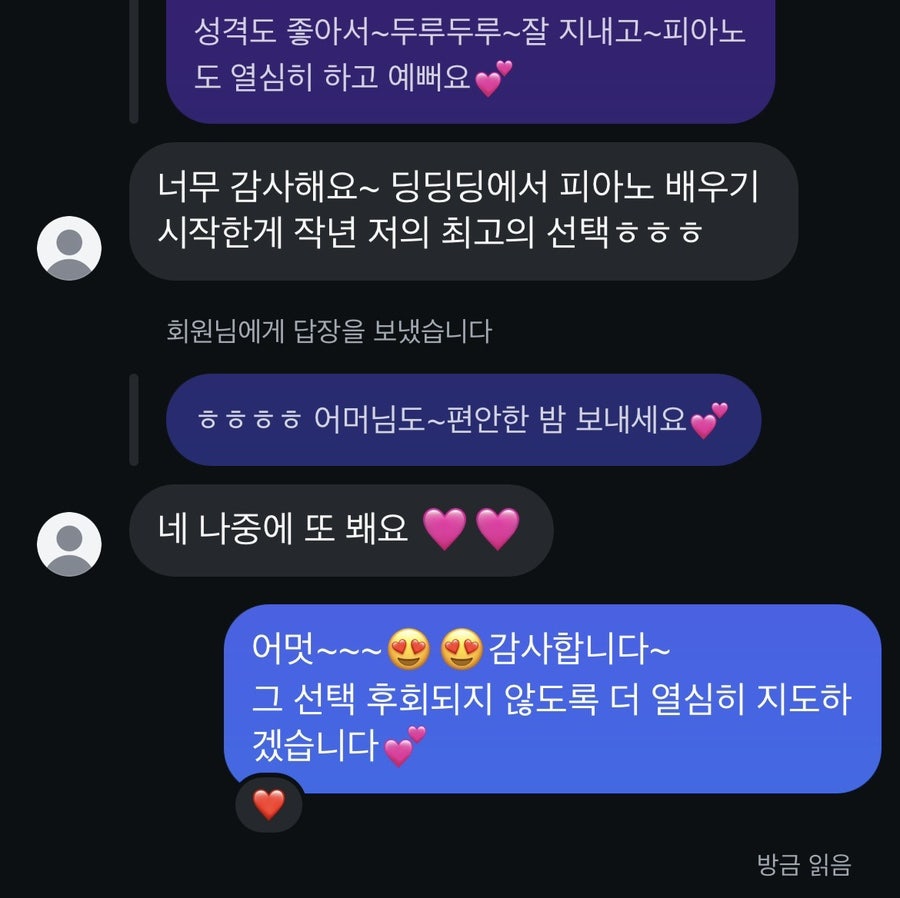The width and height of the screenshot is (900, 898).
Task: Open profile avatar beside the 너무 감사해요 message
Action: point(69,248)
